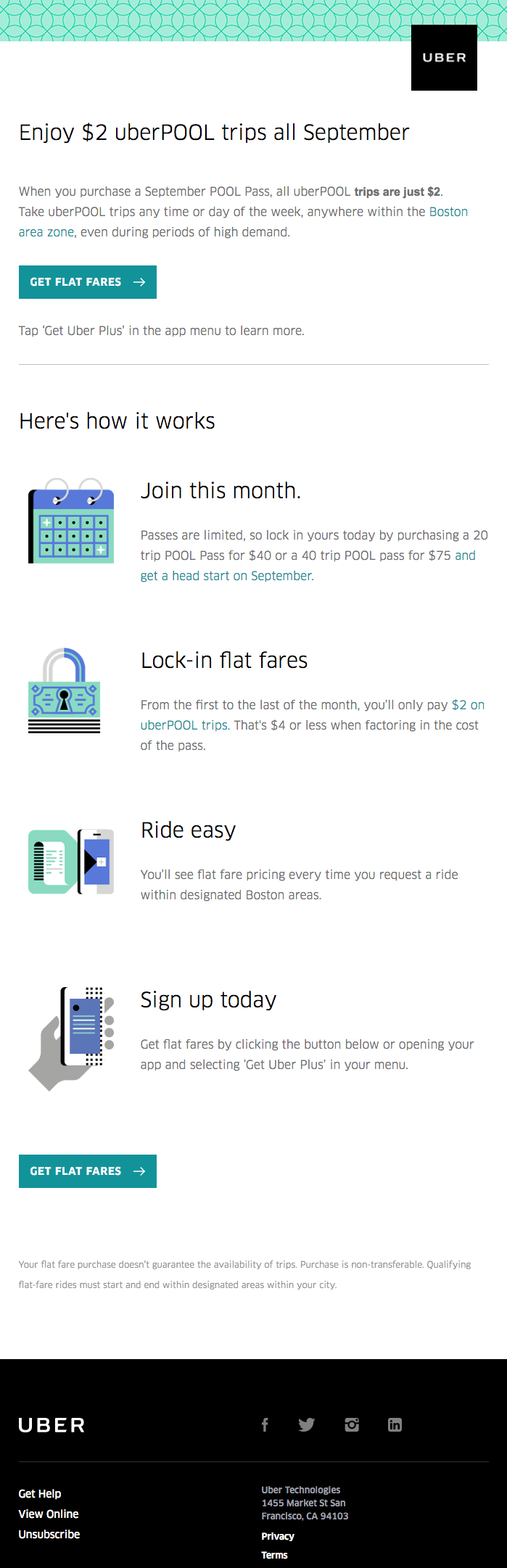Image resolution: width=507 pixels, height=1568 pixels.
Task: Open Uber's Instagram page
Action: pos(352,1424)
